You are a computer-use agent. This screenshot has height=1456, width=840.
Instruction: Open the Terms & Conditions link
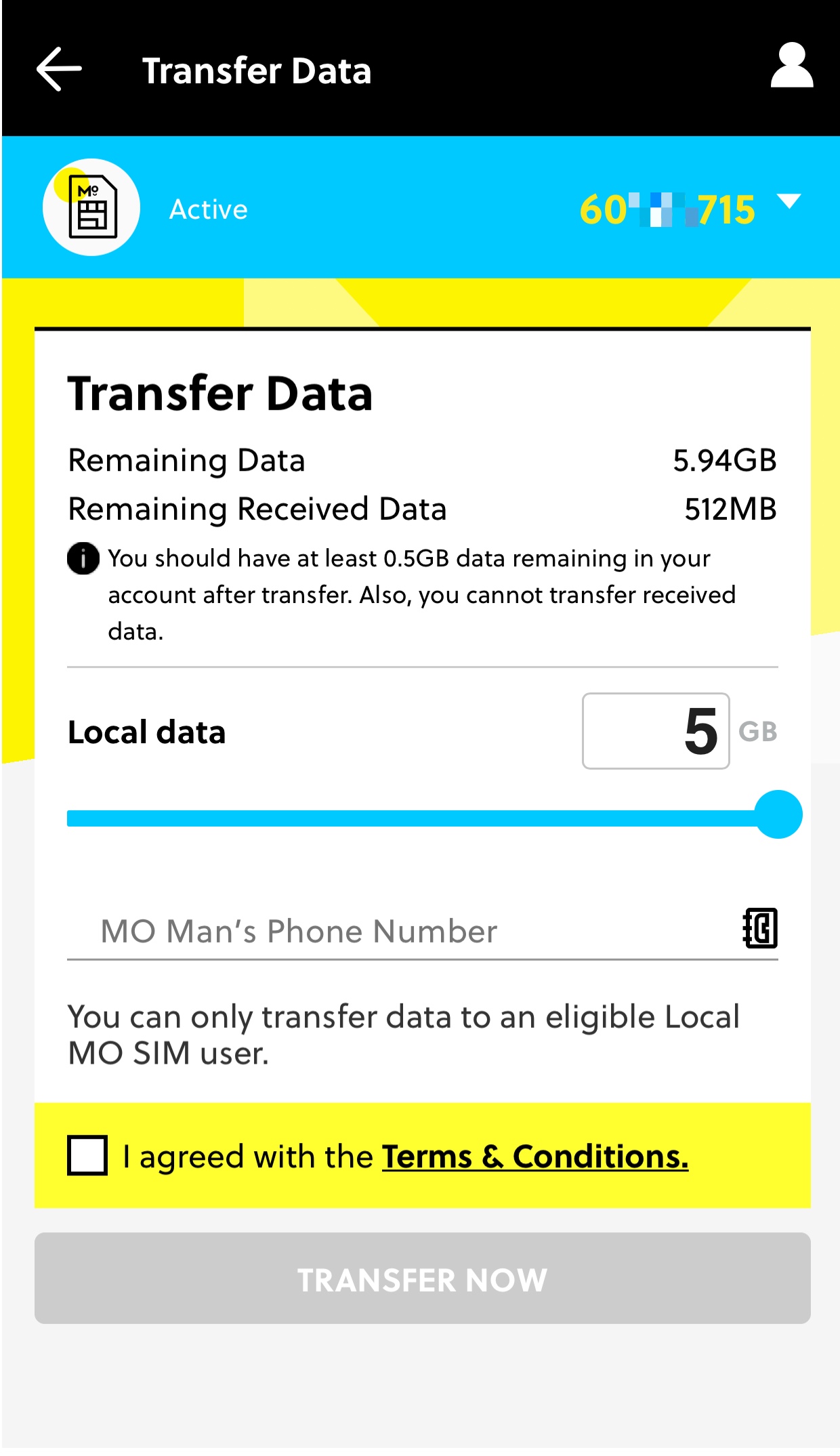click(535, 1157)
